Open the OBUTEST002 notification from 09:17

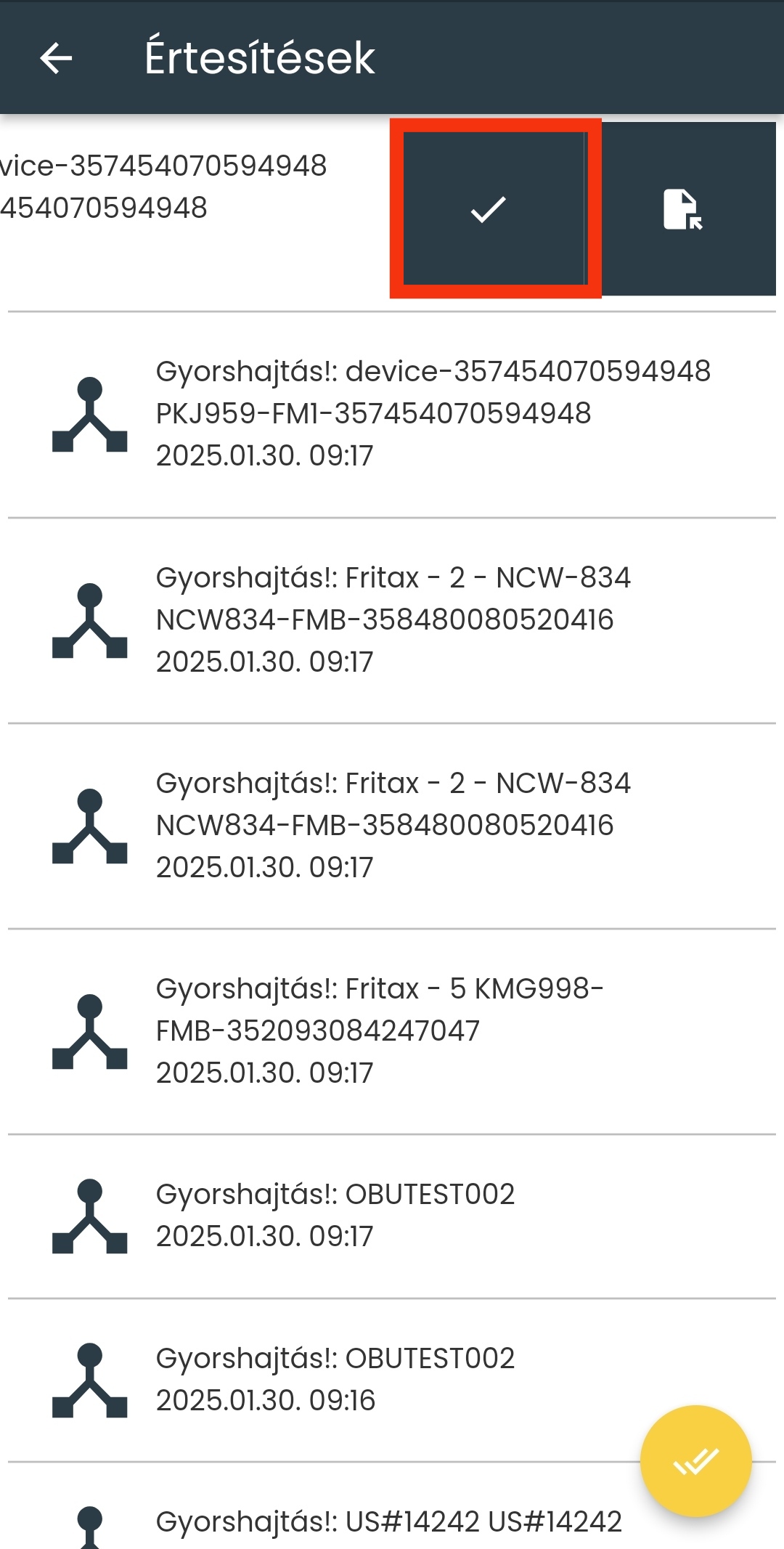click(x=392, y=1215)
